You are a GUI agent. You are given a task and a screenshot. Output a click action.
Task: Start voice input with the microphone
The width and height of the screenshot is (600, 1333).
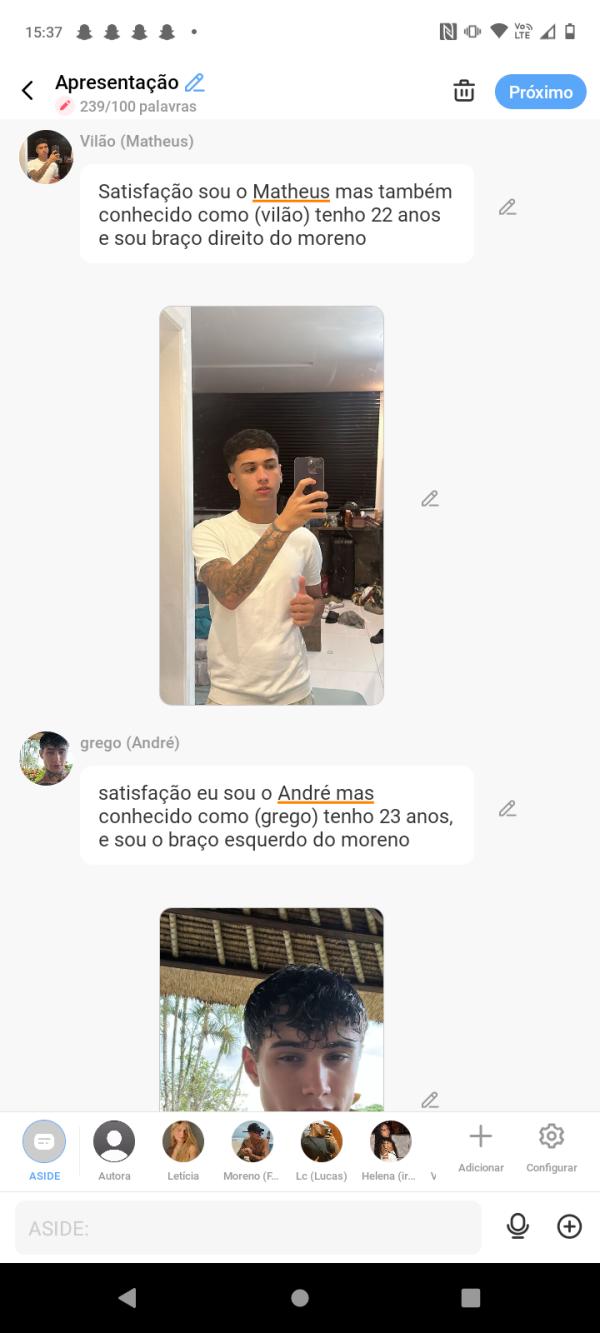tap(517, 1226)
